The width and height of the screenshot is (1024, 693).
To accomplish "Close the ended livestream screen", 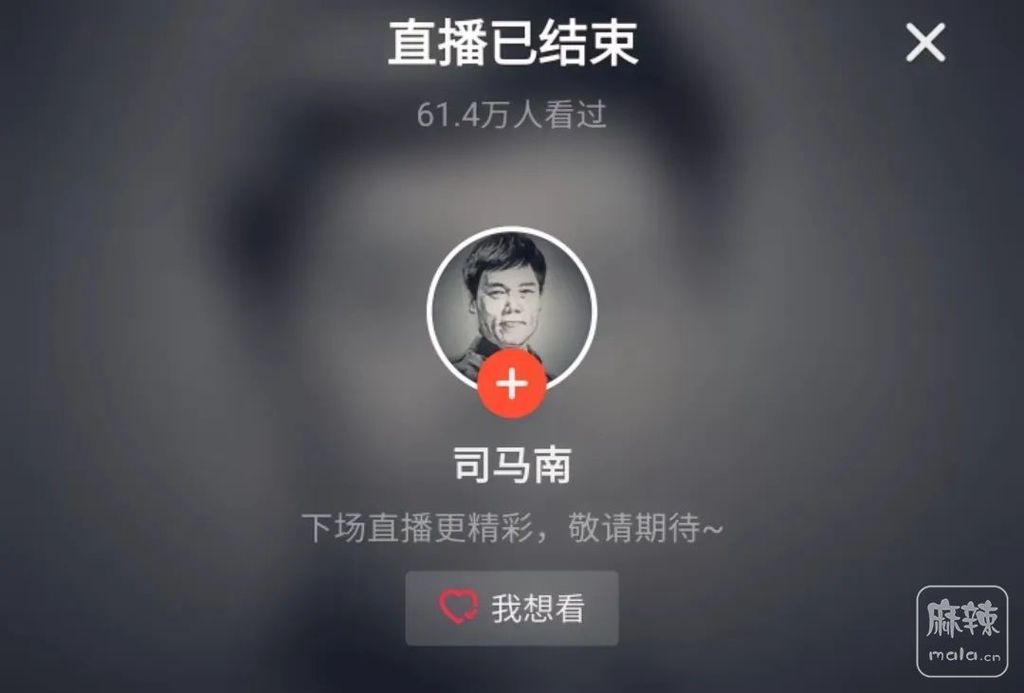I will [925, 43].
